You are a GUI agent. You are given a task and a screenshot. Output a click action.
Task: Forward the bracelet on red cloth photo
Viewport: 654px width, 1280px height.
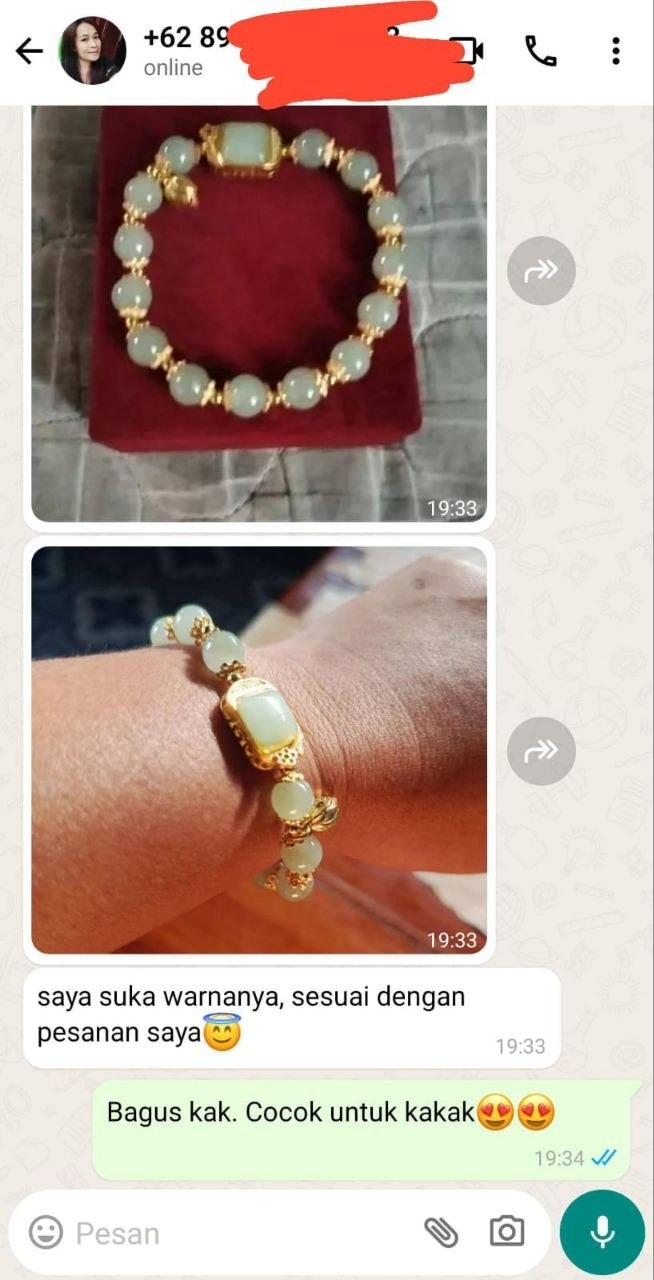tap(541, 270)
